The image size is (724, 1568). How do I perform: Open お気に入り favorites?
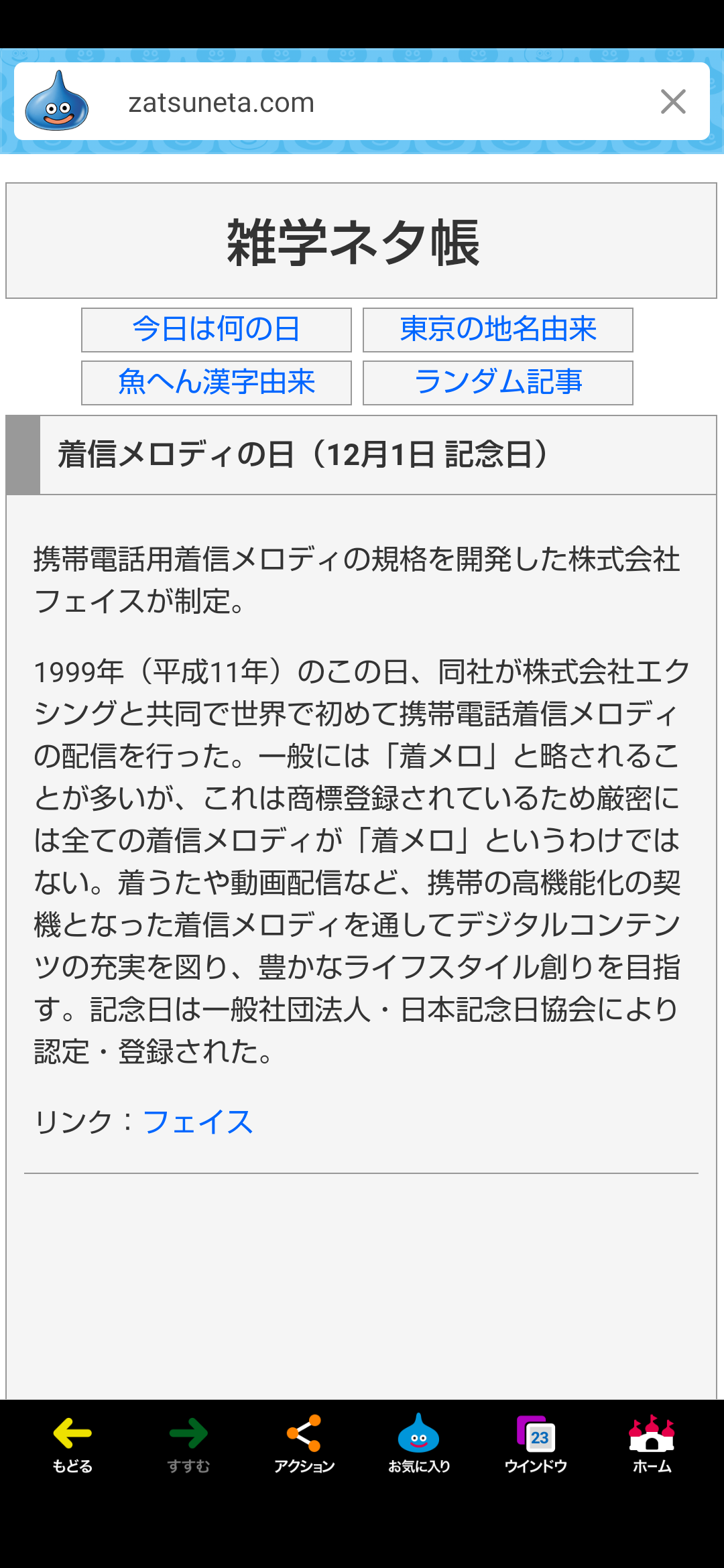[x=420, y=1444]
